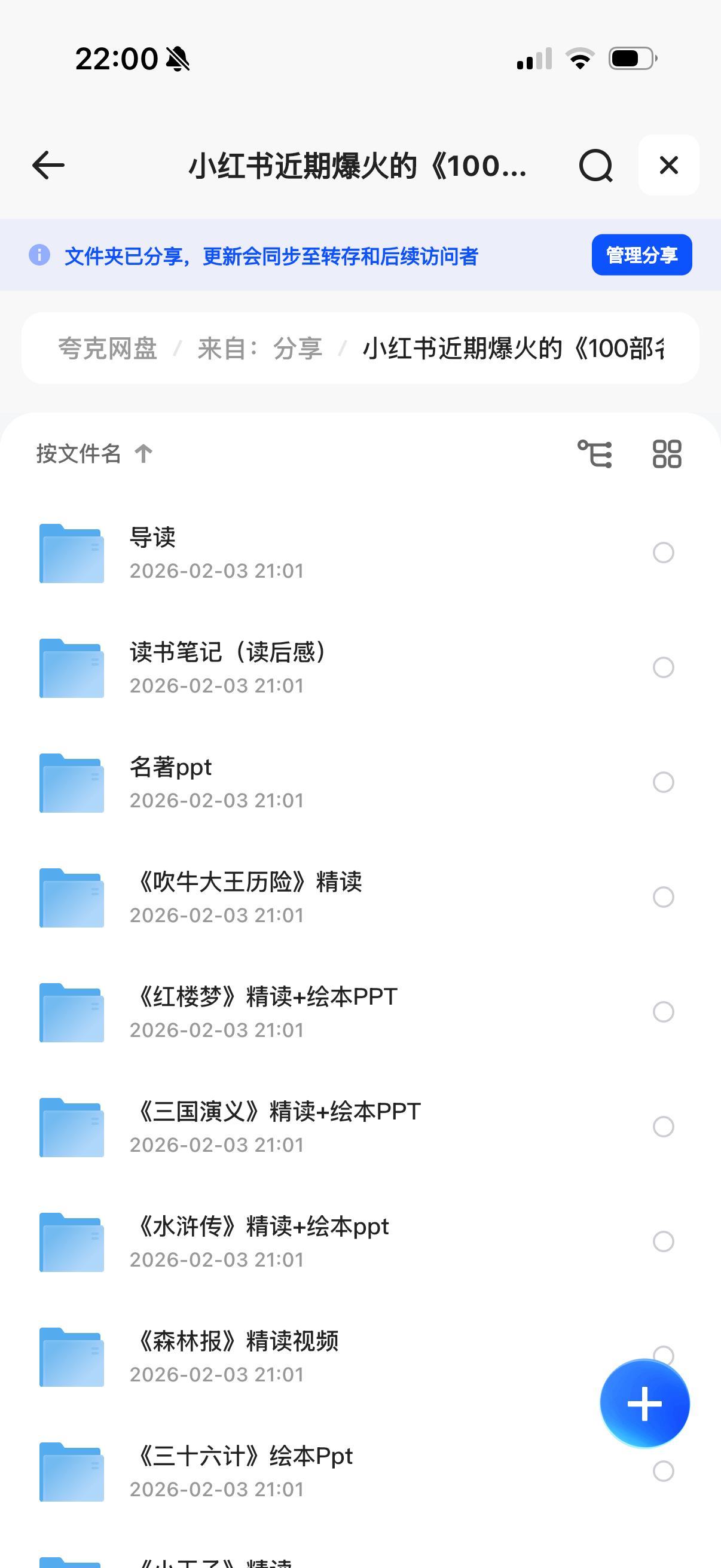The width and height of the screenshot is (721, 1568).
Task: Tap the blue plus button to add
Action: pos(644,1403)
